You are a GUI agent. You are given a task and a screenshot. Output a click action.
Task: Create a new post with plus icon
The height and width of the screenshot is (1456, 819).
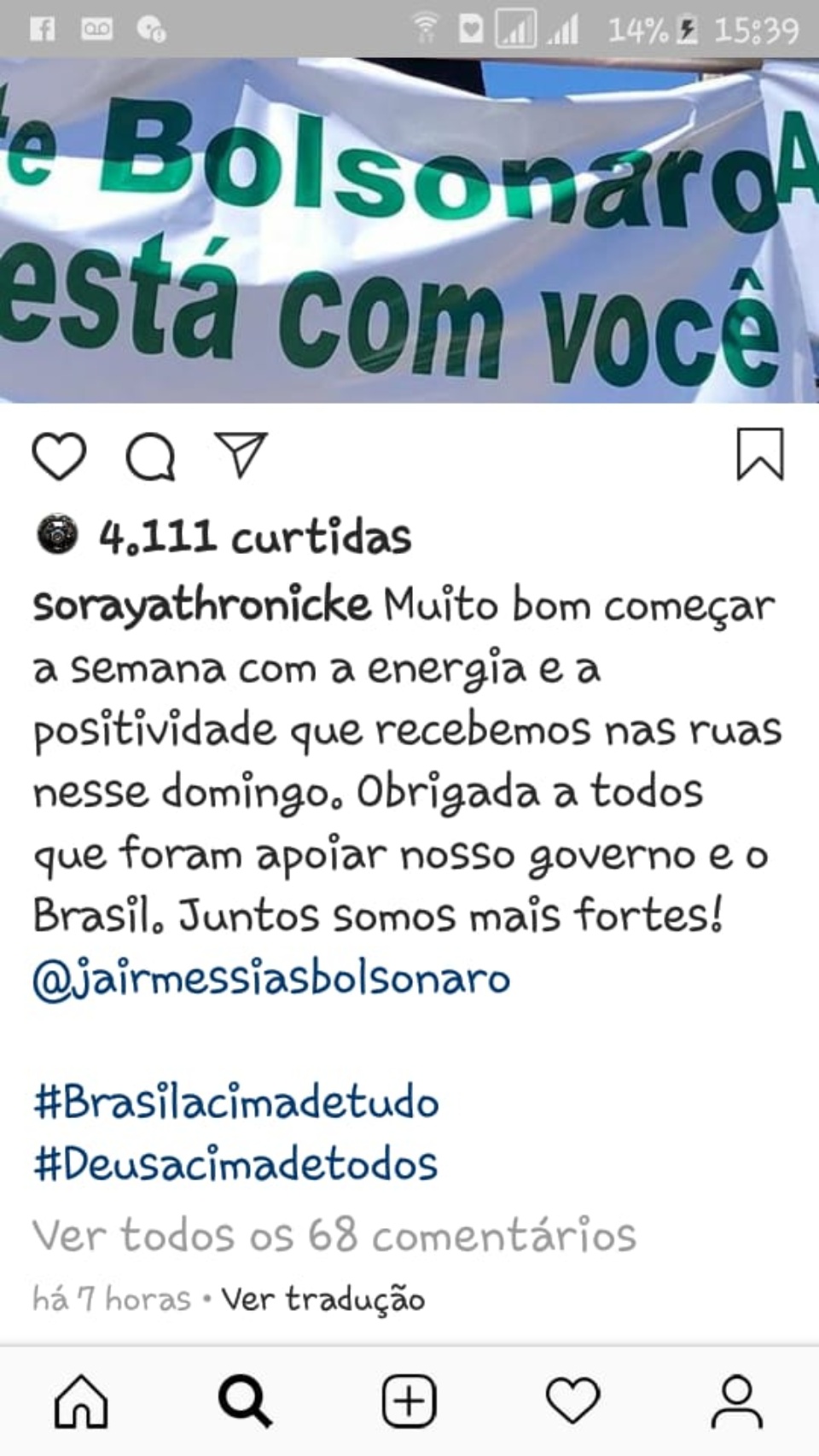tap(409, 1401)
